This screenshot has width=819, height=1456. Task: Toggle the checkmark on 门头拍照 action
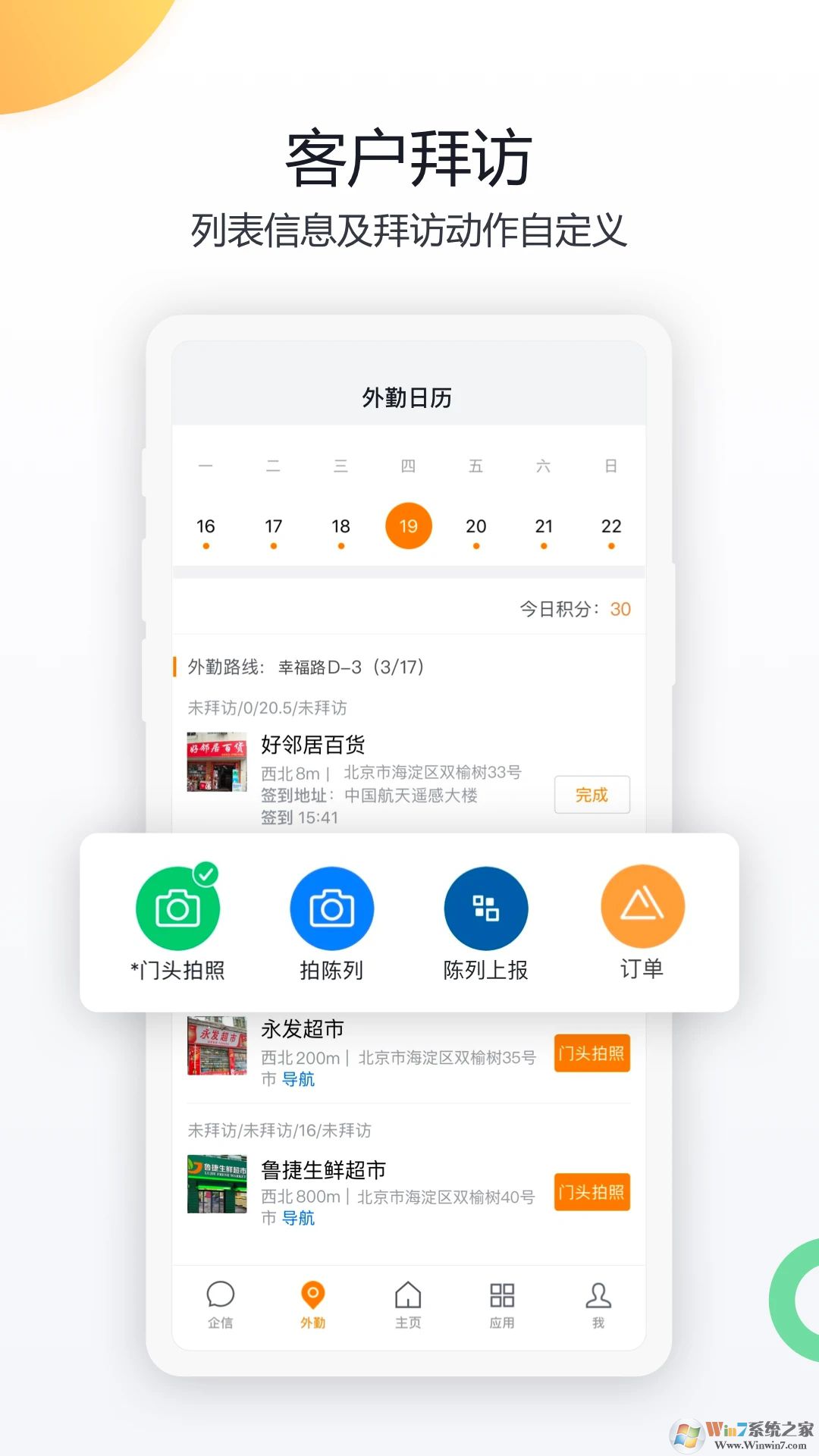click(x=204, y=876)
